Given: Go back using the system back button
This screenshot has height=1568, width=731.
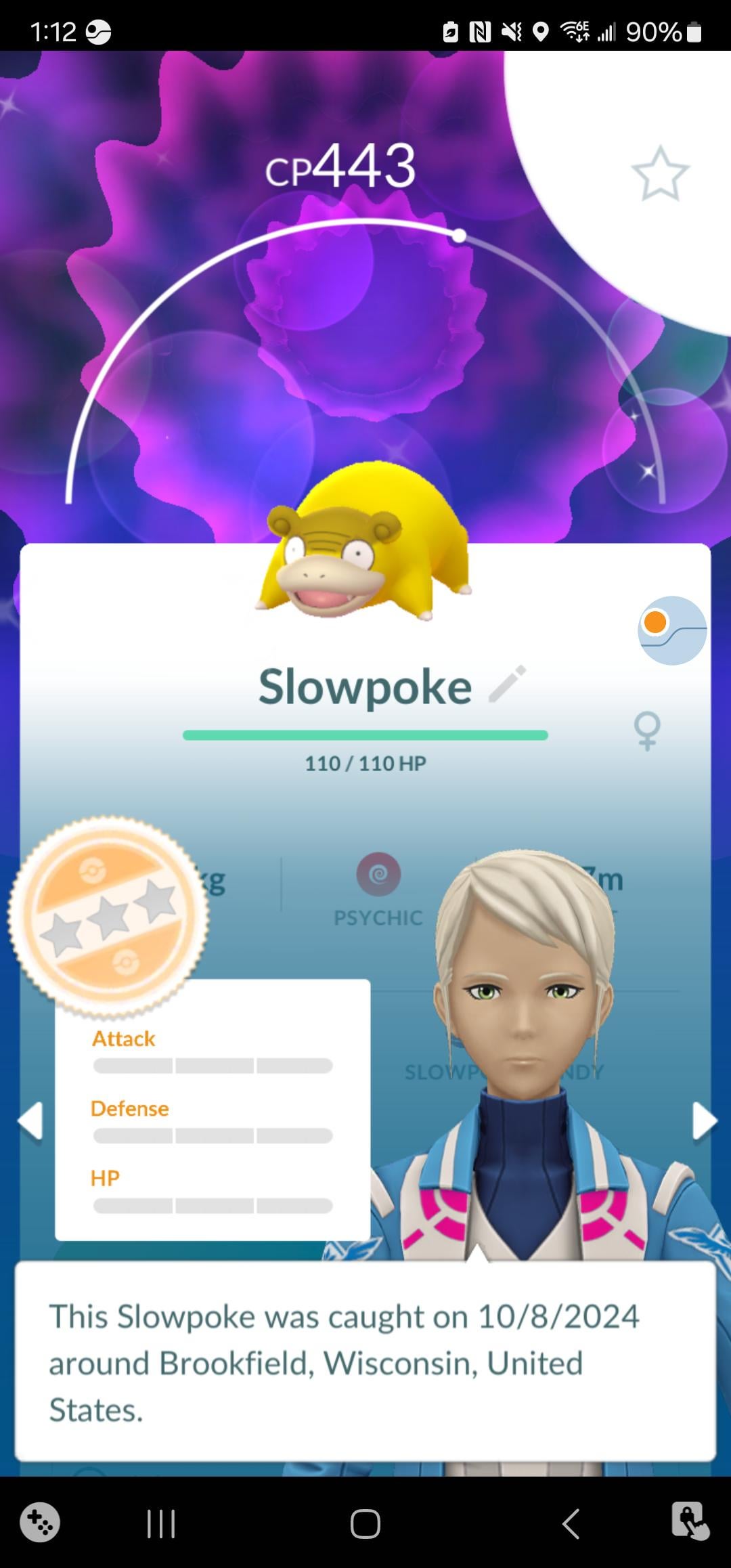Looking at the screenshot, I should point(571,1523).
